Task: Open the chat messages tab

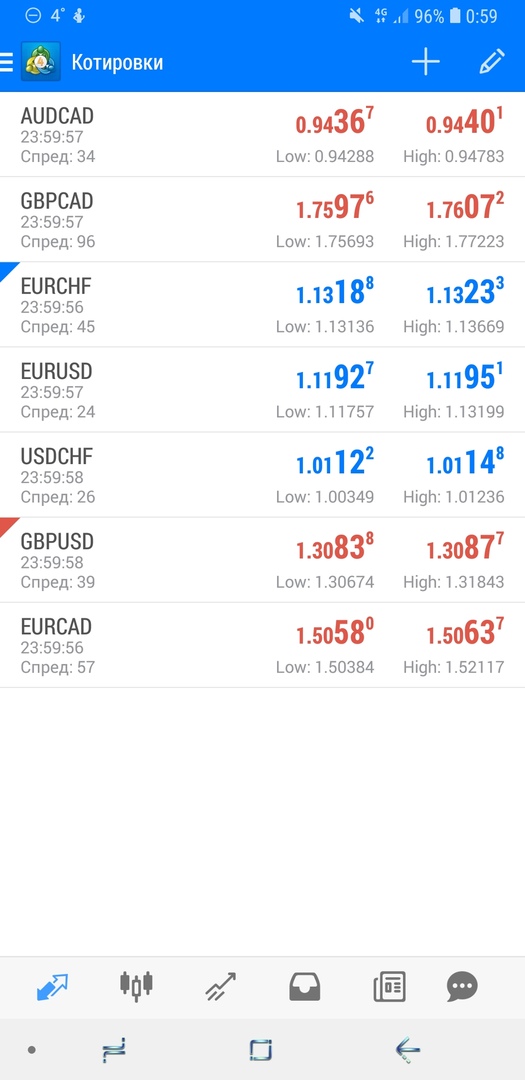Action: [462, 987]
